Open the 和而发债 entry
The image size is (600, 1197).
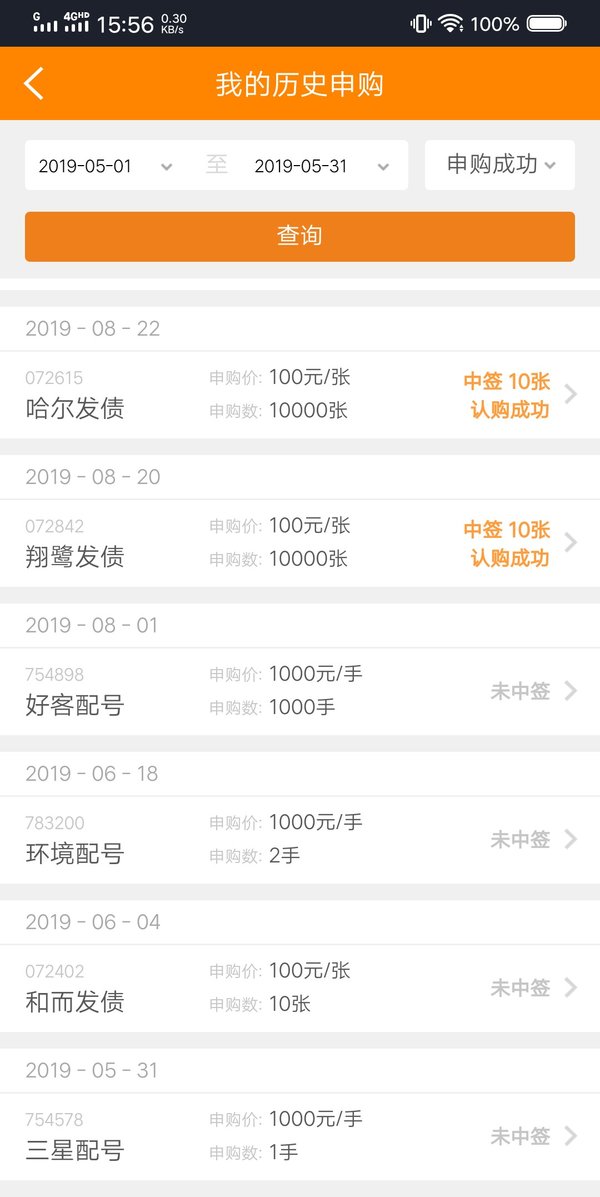point(300,988)
